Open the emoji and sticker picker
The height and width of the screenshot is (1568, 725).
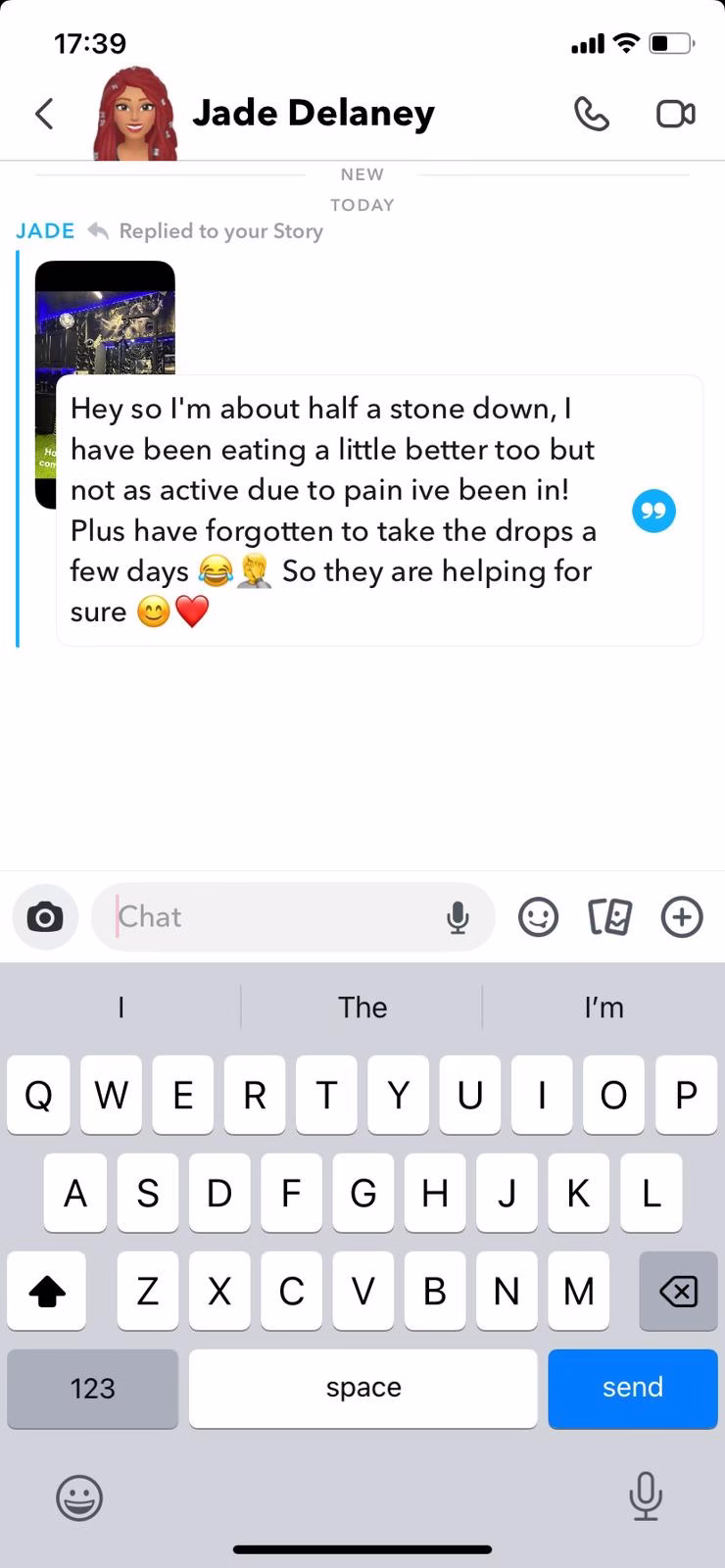pos(538,917)
